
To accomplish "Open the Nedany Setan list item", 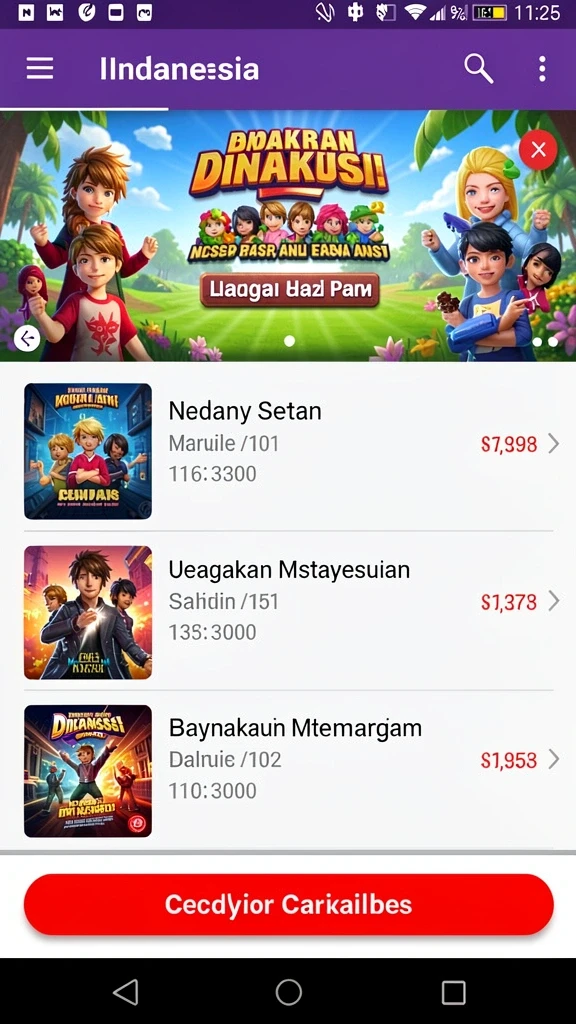I will [x=288, y=451].
